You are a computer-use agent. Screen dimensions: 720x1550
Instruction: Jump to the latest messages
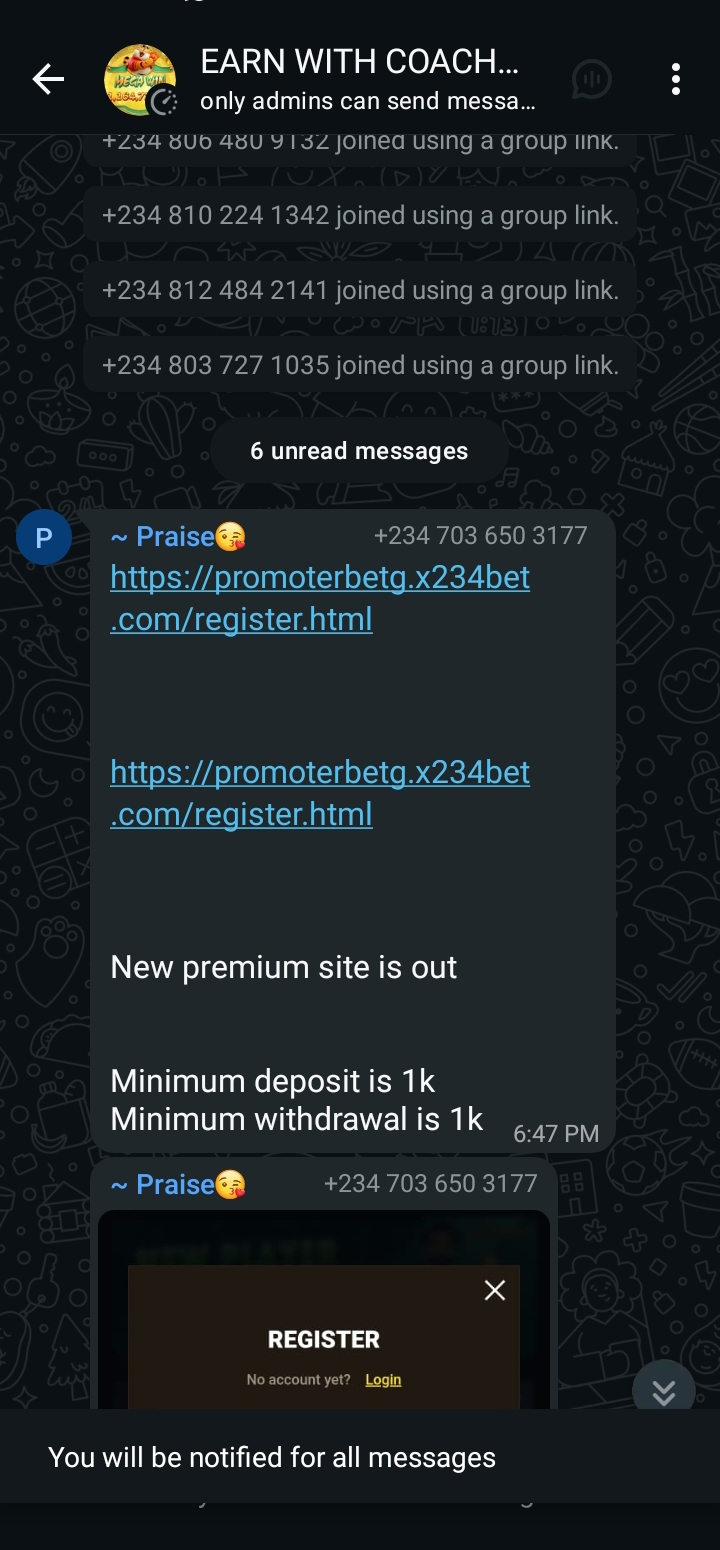coord(664,1390)
